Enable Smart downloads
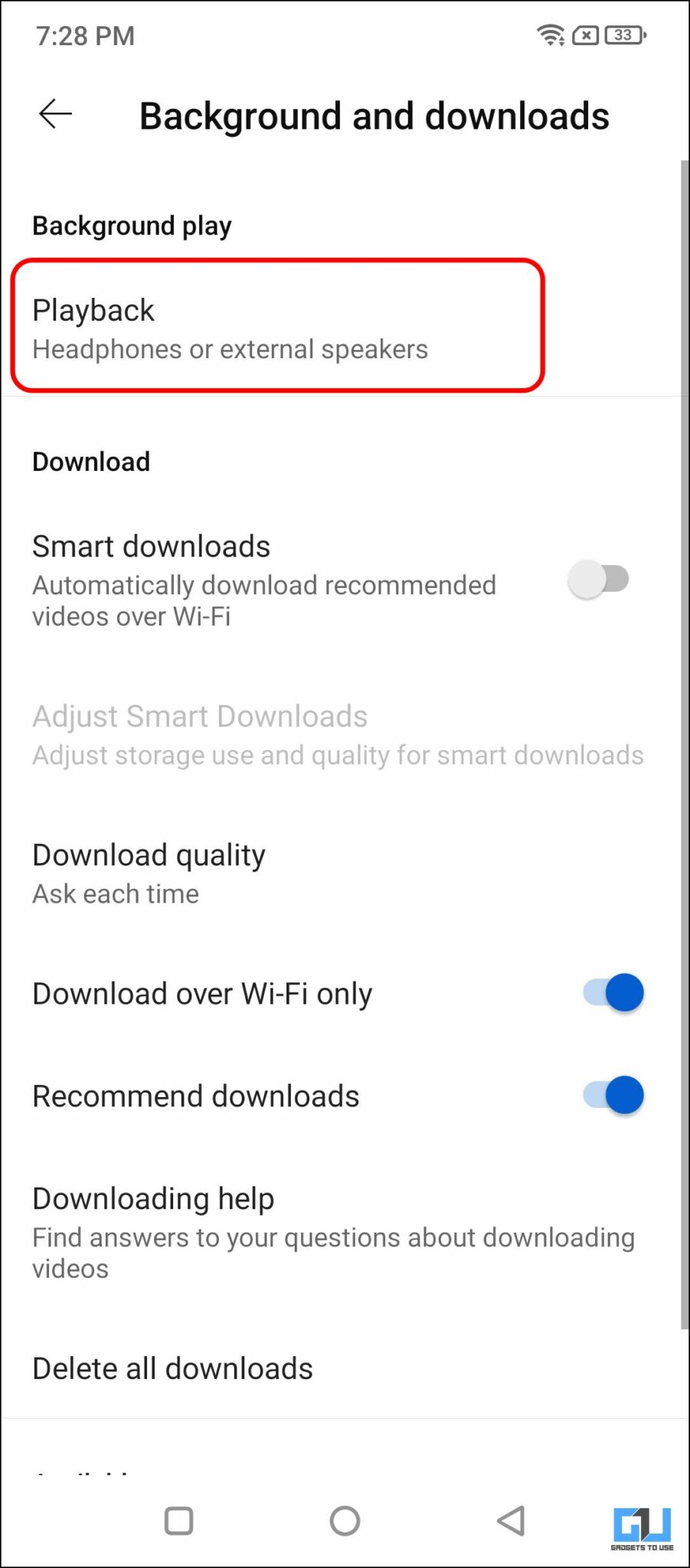 click(x=600, y=580)
